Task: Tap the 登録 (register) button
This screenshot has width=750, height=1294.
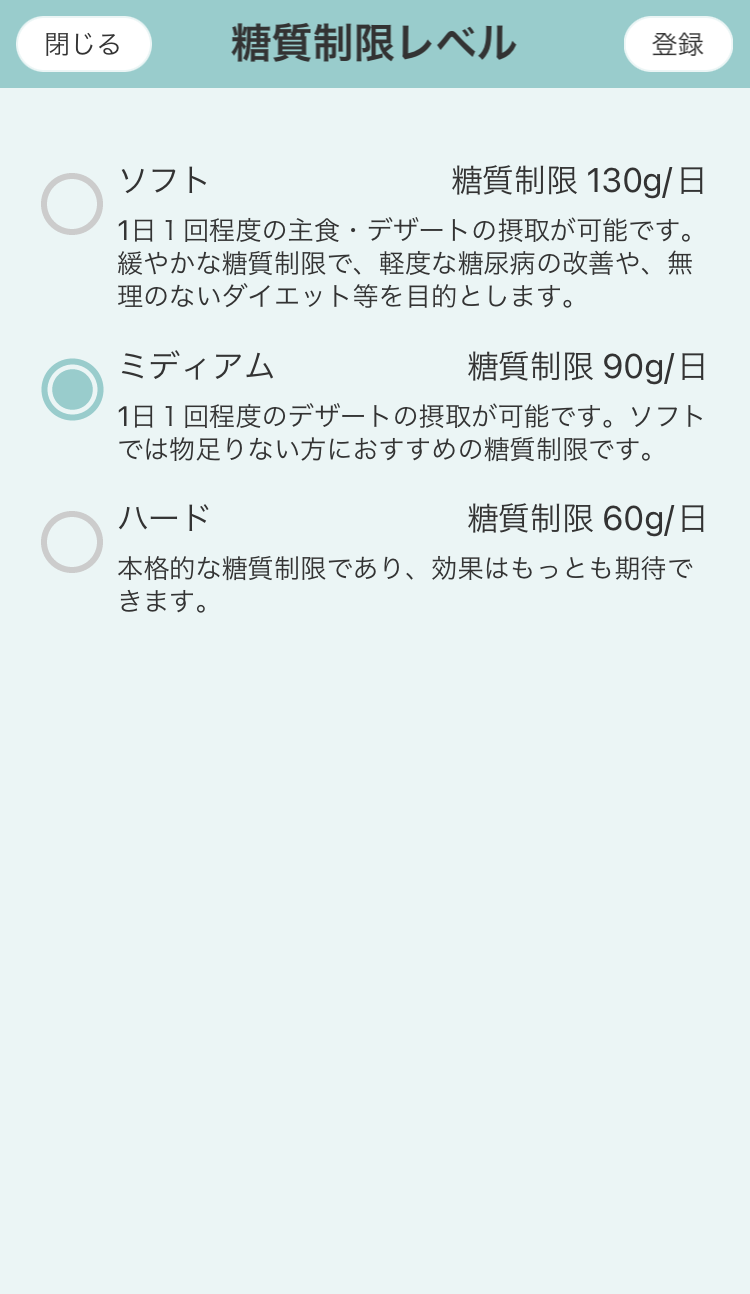Action: coord(678,45)
